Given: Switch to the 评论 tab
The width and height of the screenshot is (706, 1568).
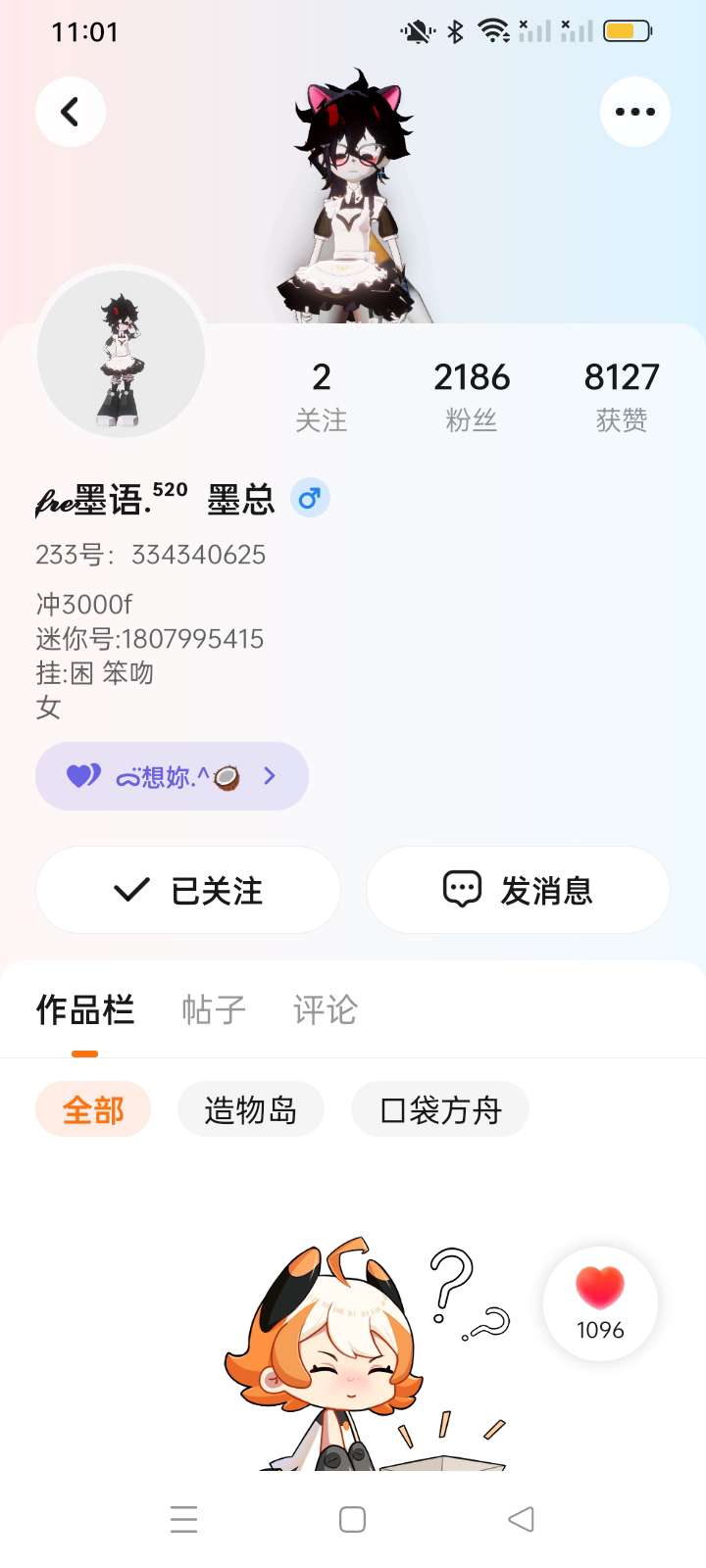Looking at the screenshot, I should 326,1009.
